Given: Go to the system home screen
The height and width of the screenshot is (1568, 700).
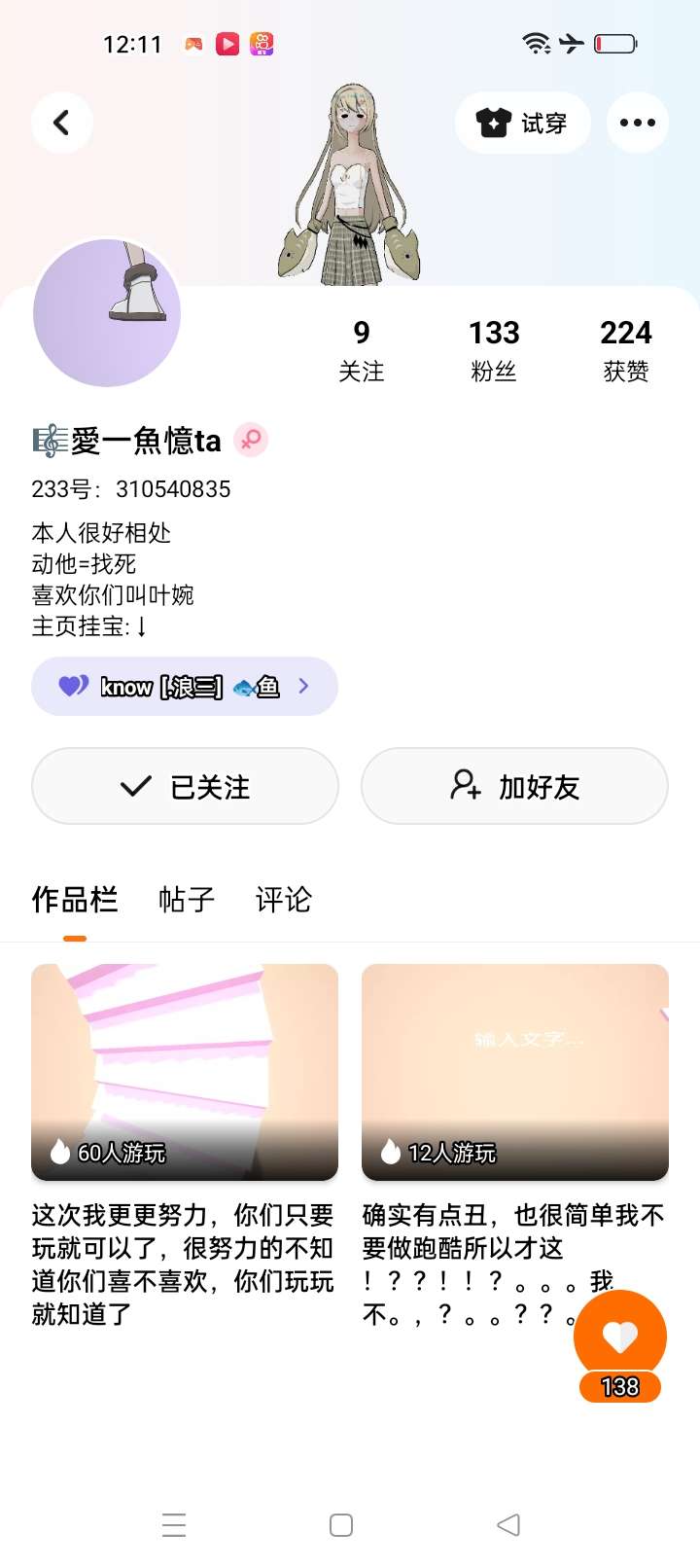Looking at the screenshot, I should [341, 1525].
